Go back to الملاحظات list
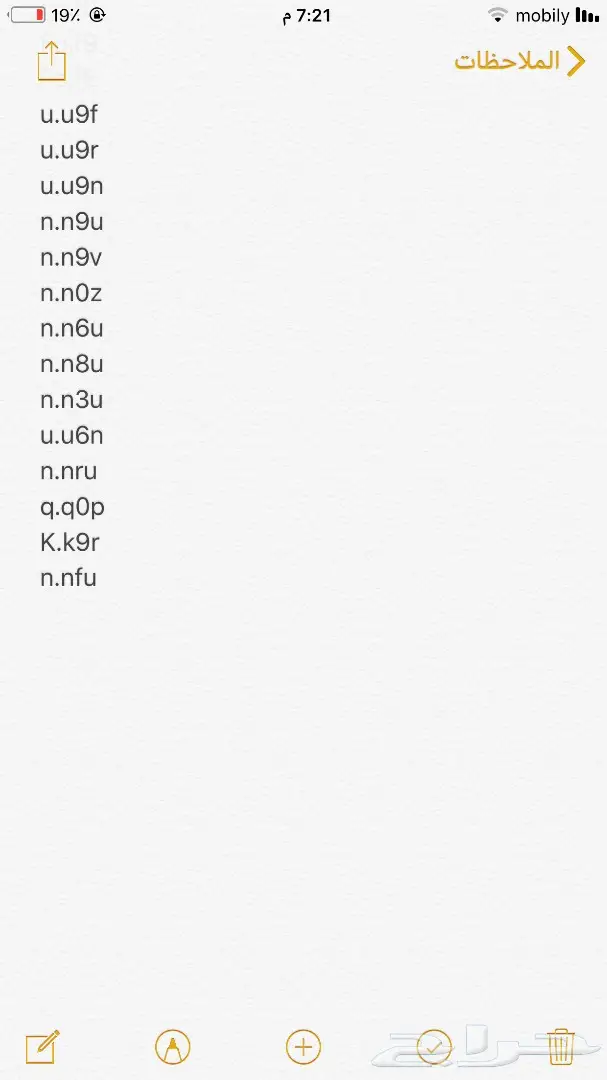This screenshot has height=1080, width=607. click(x=520, y=61)
